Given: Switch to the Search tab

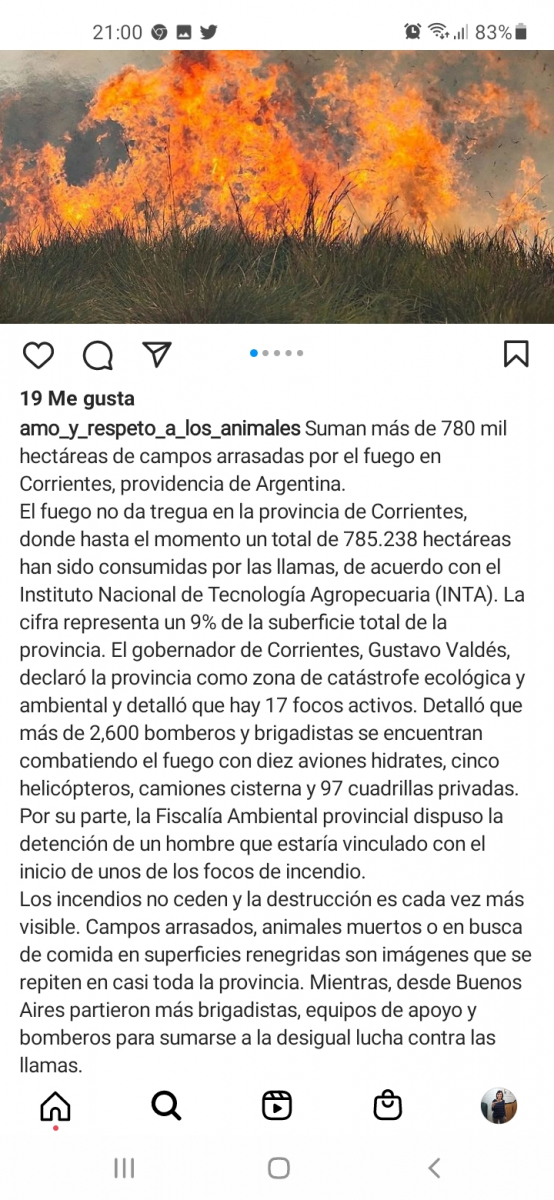Looking at the screenshot, I should click(x=166, y=1105).
